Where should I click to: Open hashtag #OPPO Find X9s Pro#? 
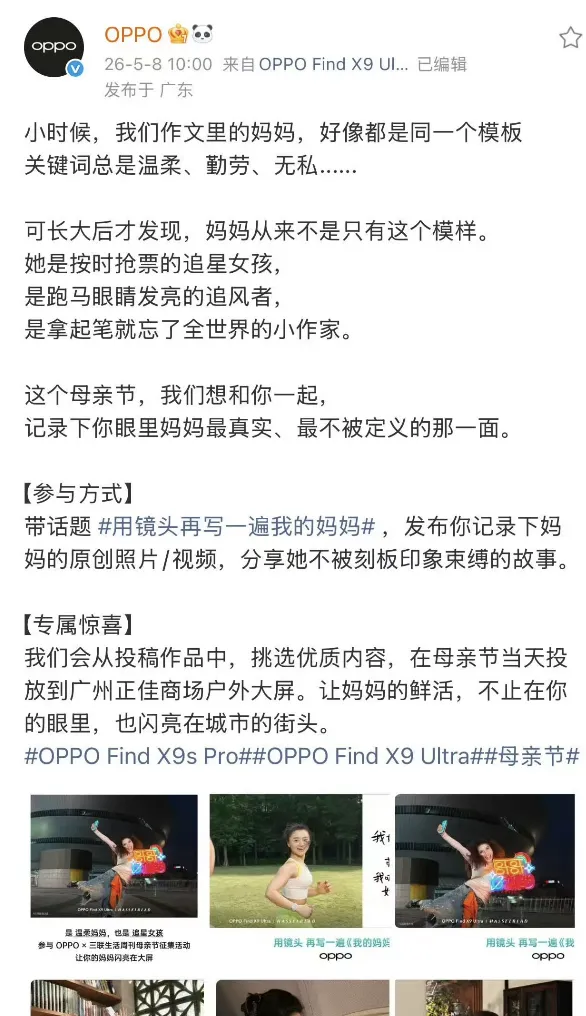[x=137, y=756]
